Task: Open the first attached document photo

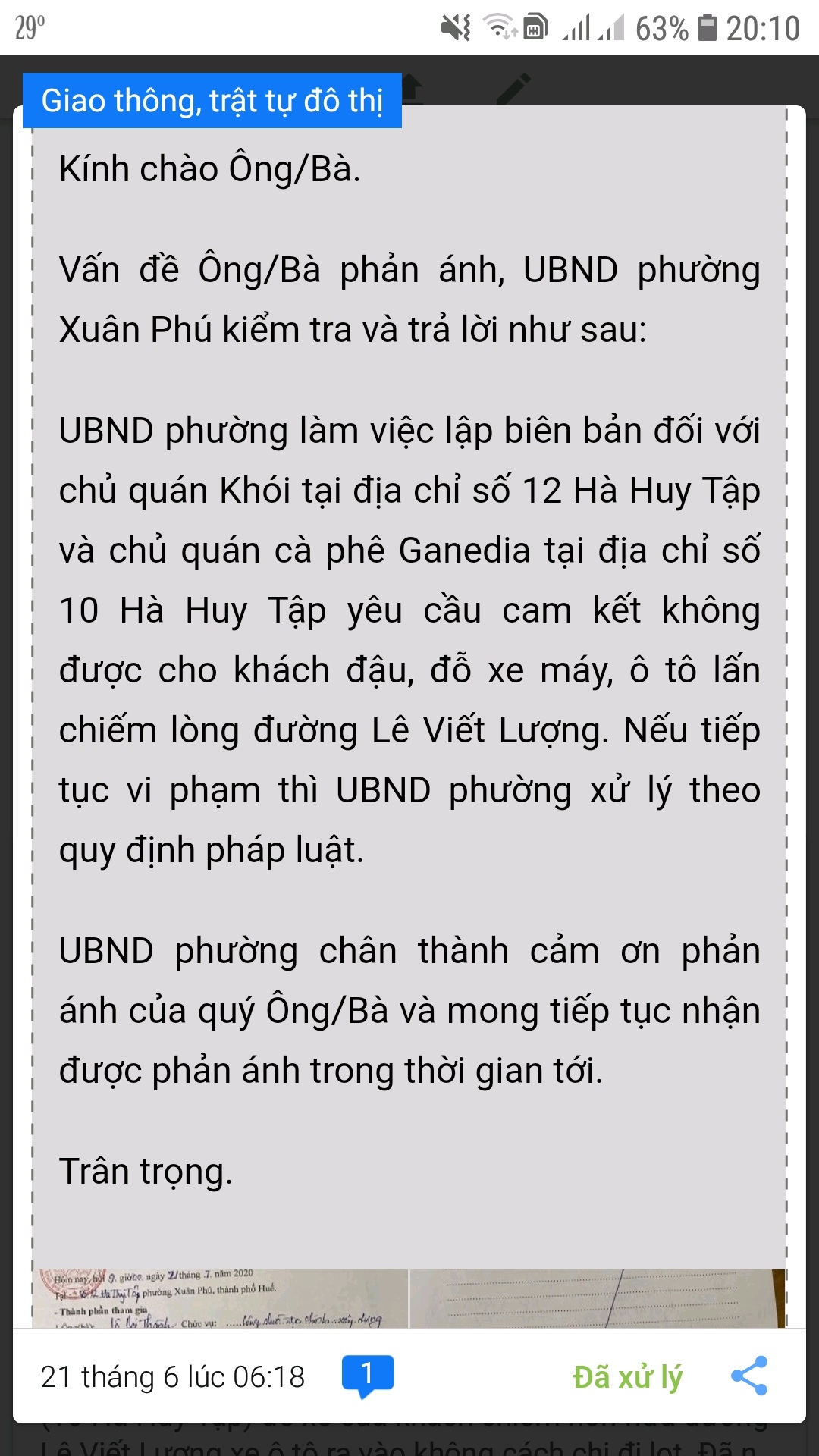Action: 223,1298
